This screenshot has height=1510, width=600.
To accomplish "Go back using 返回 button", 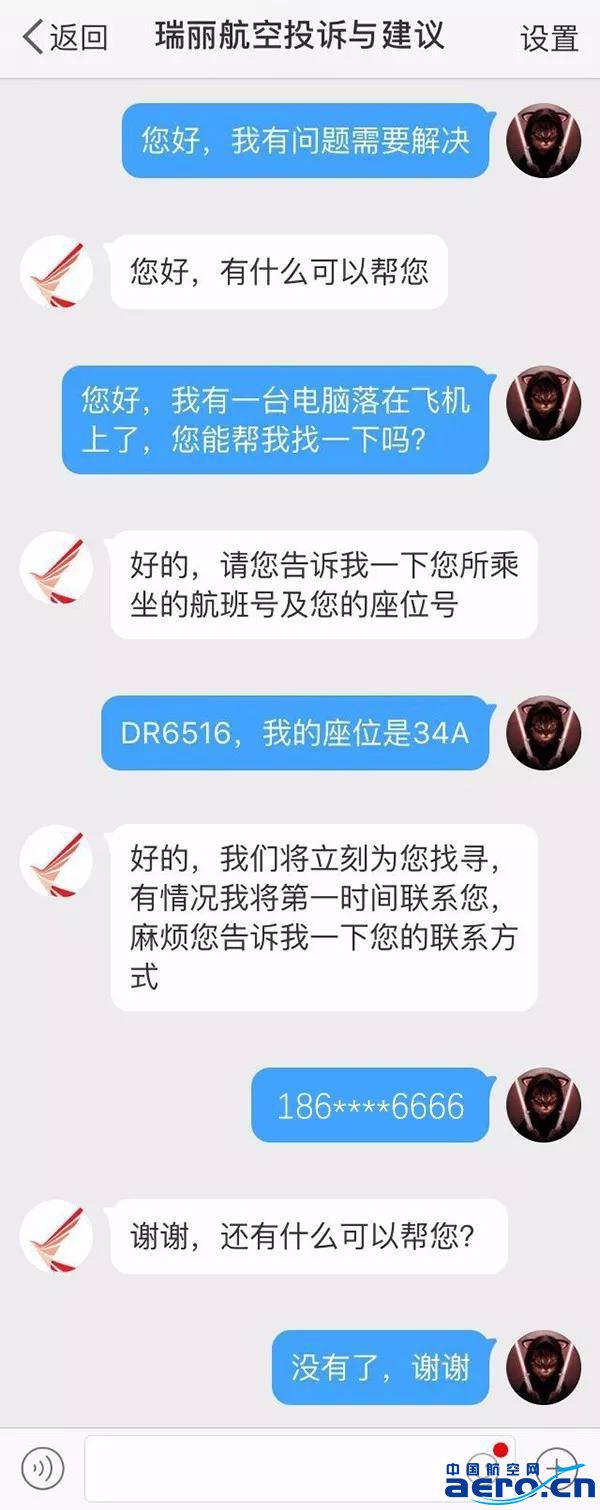I will [65, 38].
